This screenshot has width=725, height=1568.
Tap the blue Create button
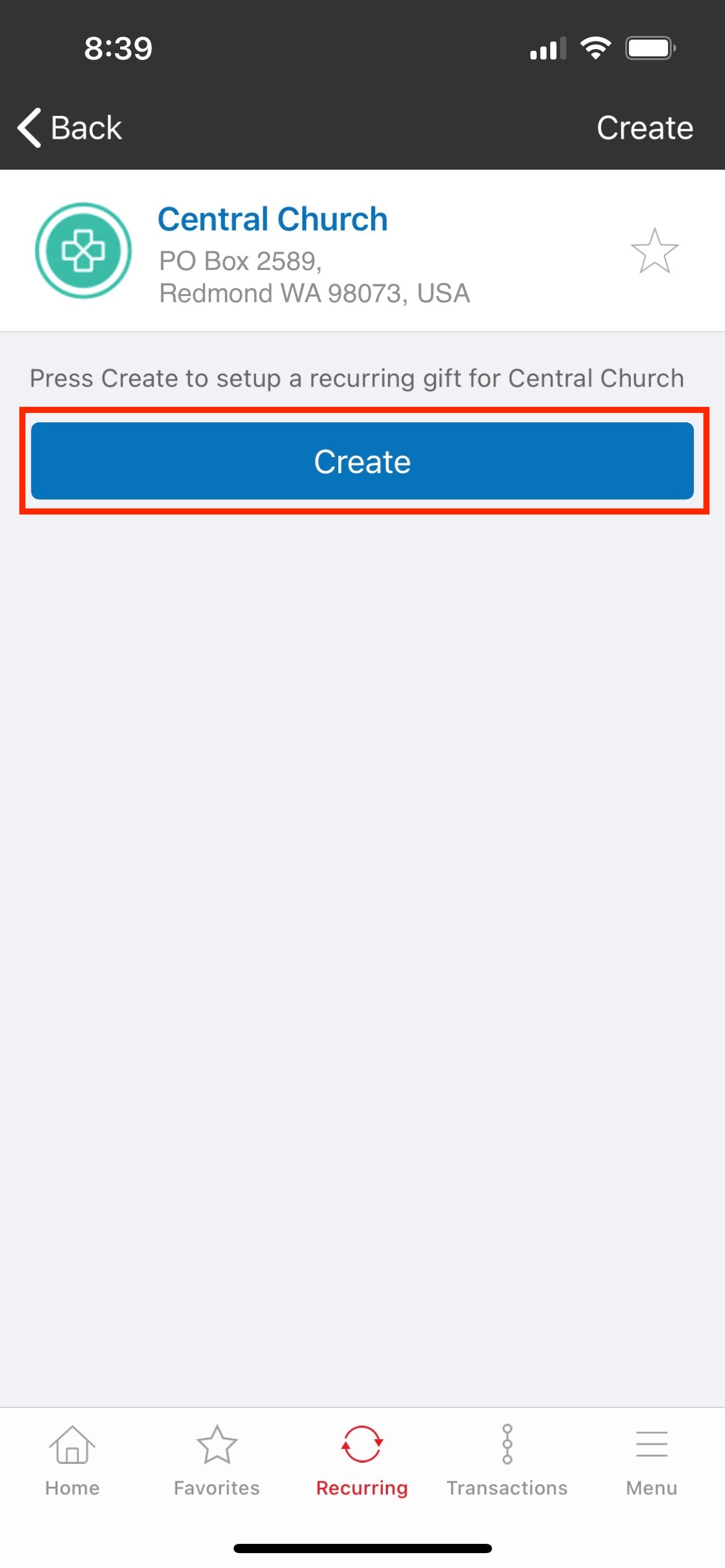click(362, 461)
